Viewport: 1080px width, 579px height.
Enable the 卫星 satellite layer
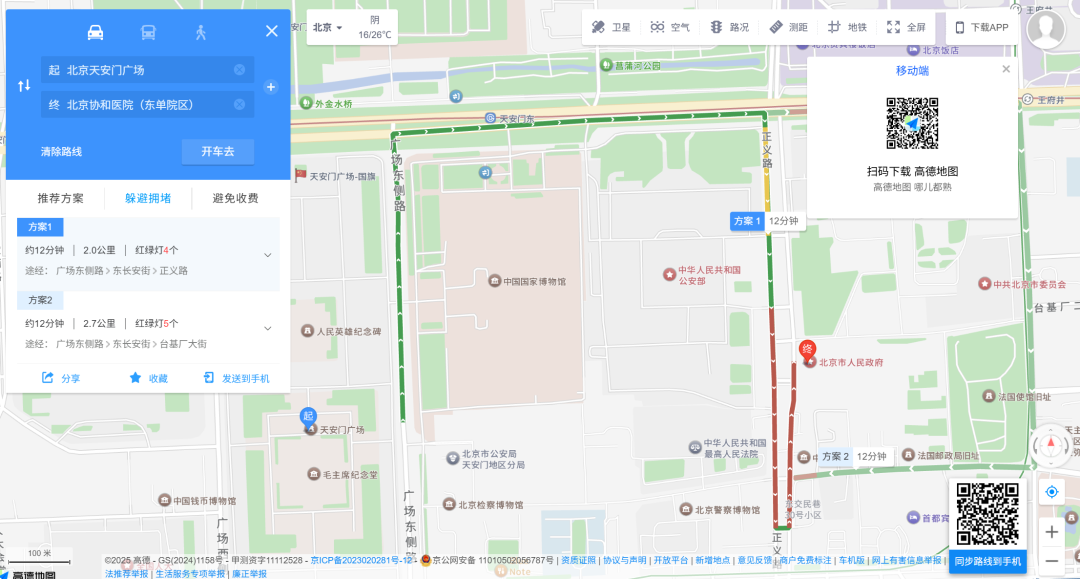(x=611, y=27)
